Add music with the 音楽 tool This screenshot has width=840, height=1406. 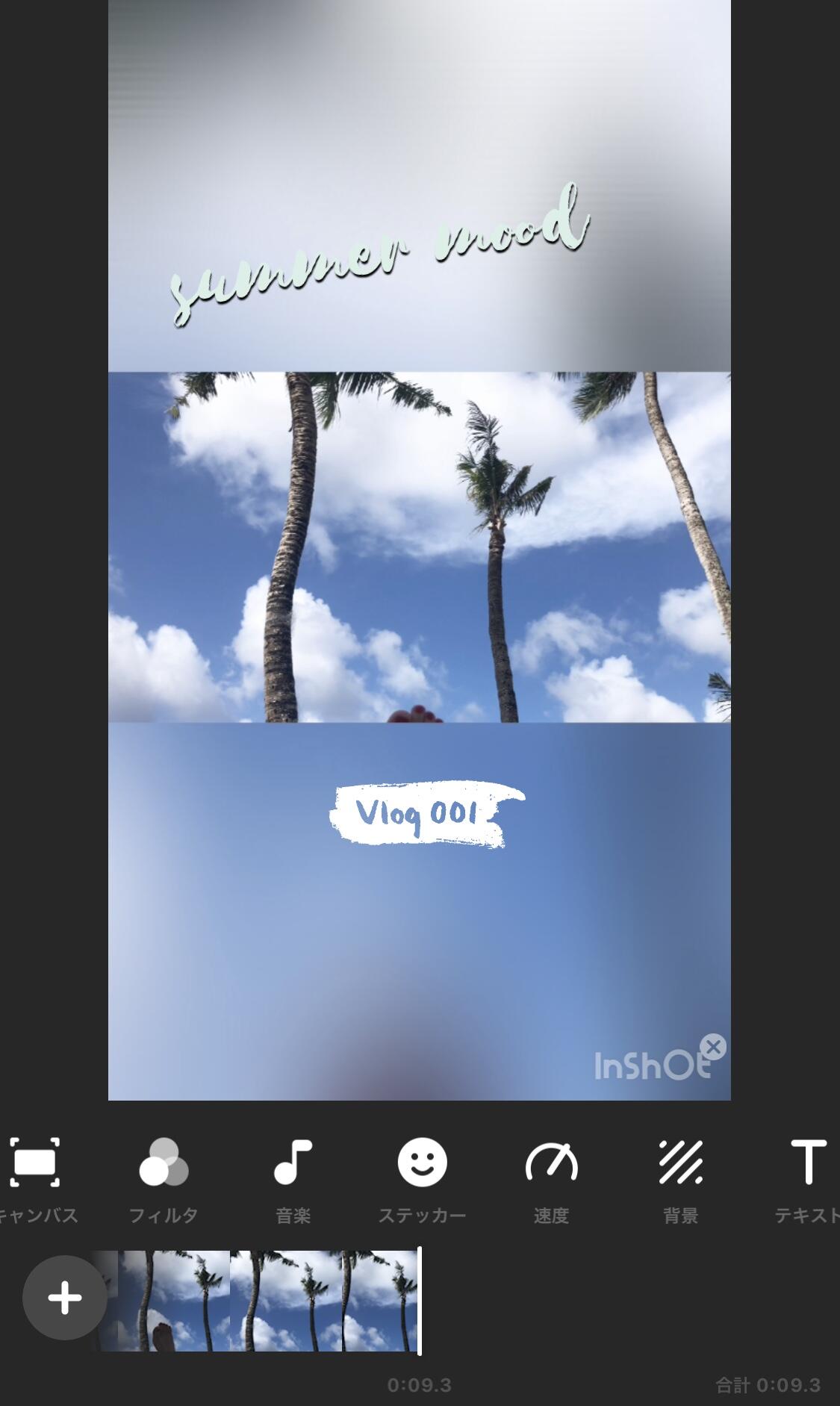(293, 1165)
